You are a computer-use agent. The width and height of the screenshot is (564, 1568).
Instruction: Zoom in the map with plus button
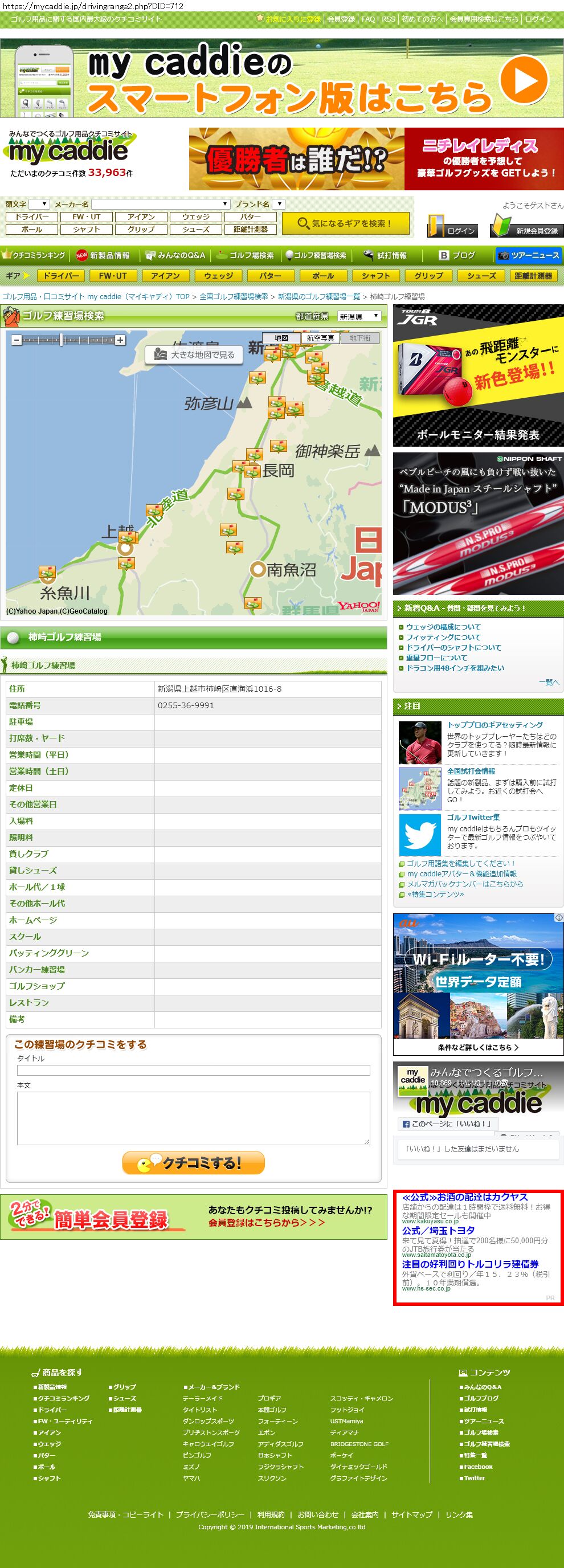click(x=120, y=340)
